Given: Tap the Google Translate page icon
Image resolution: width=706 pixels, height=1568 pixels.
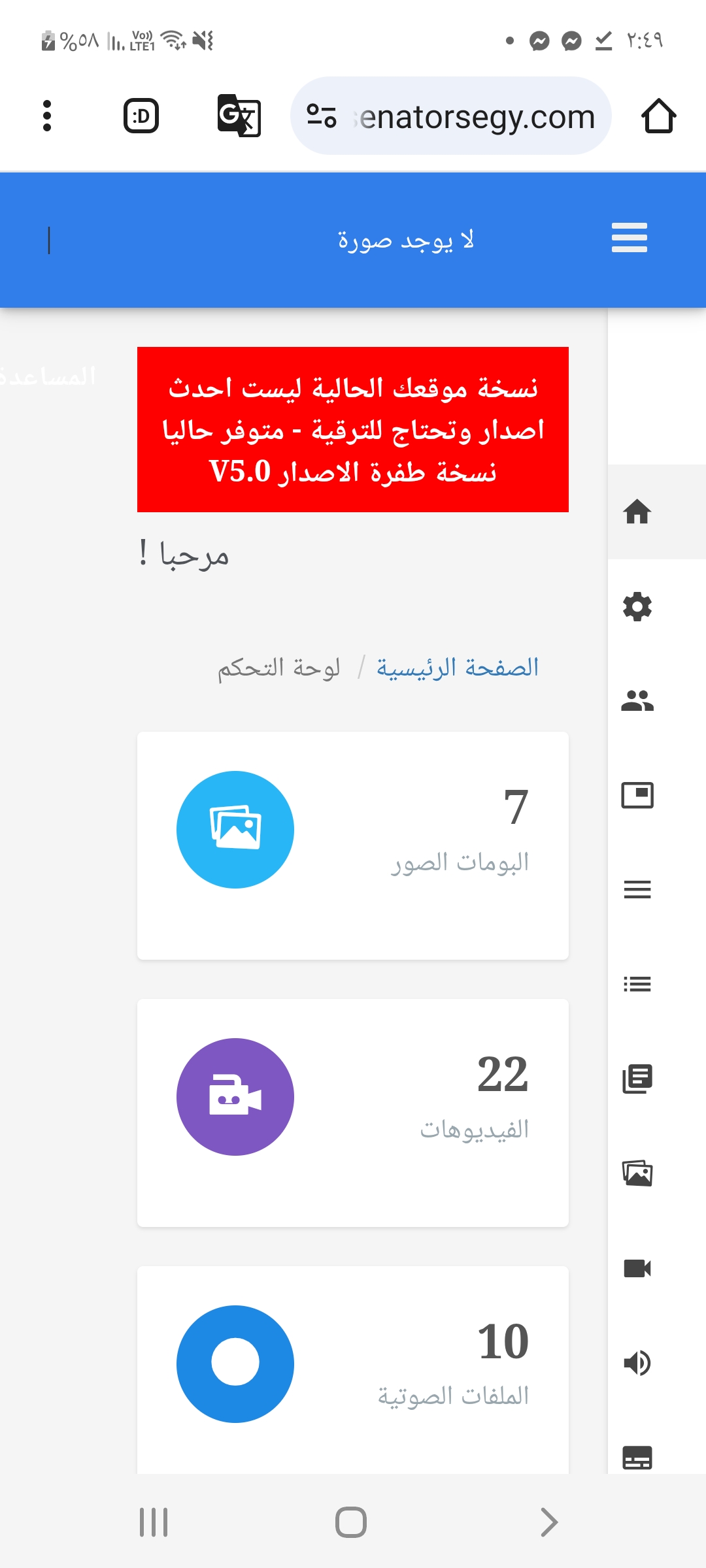Looking at the screenshot, I should click(x=239, y=116).
